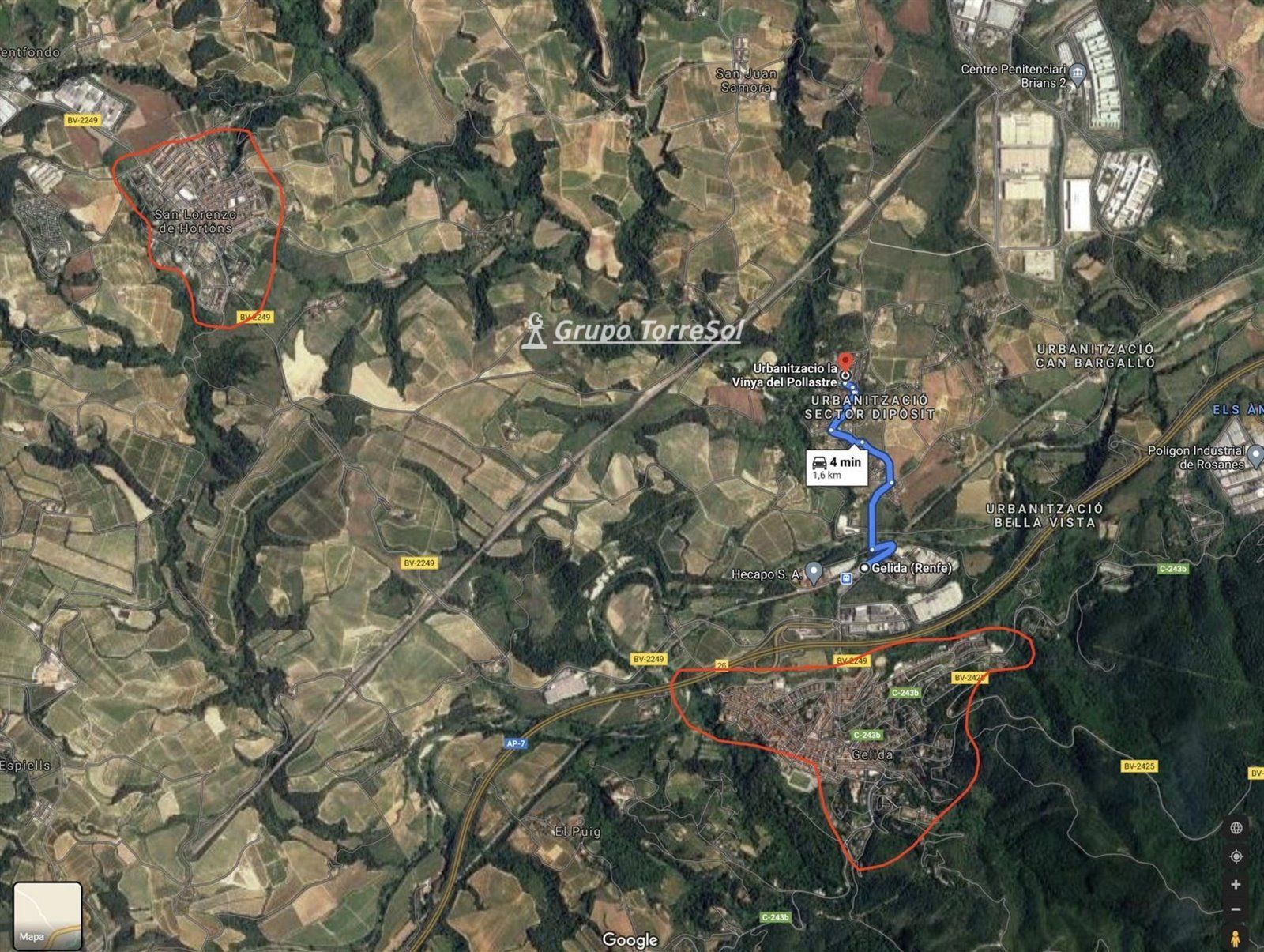
Task: Toggle the globe view
Action: tap(1236, 829)
